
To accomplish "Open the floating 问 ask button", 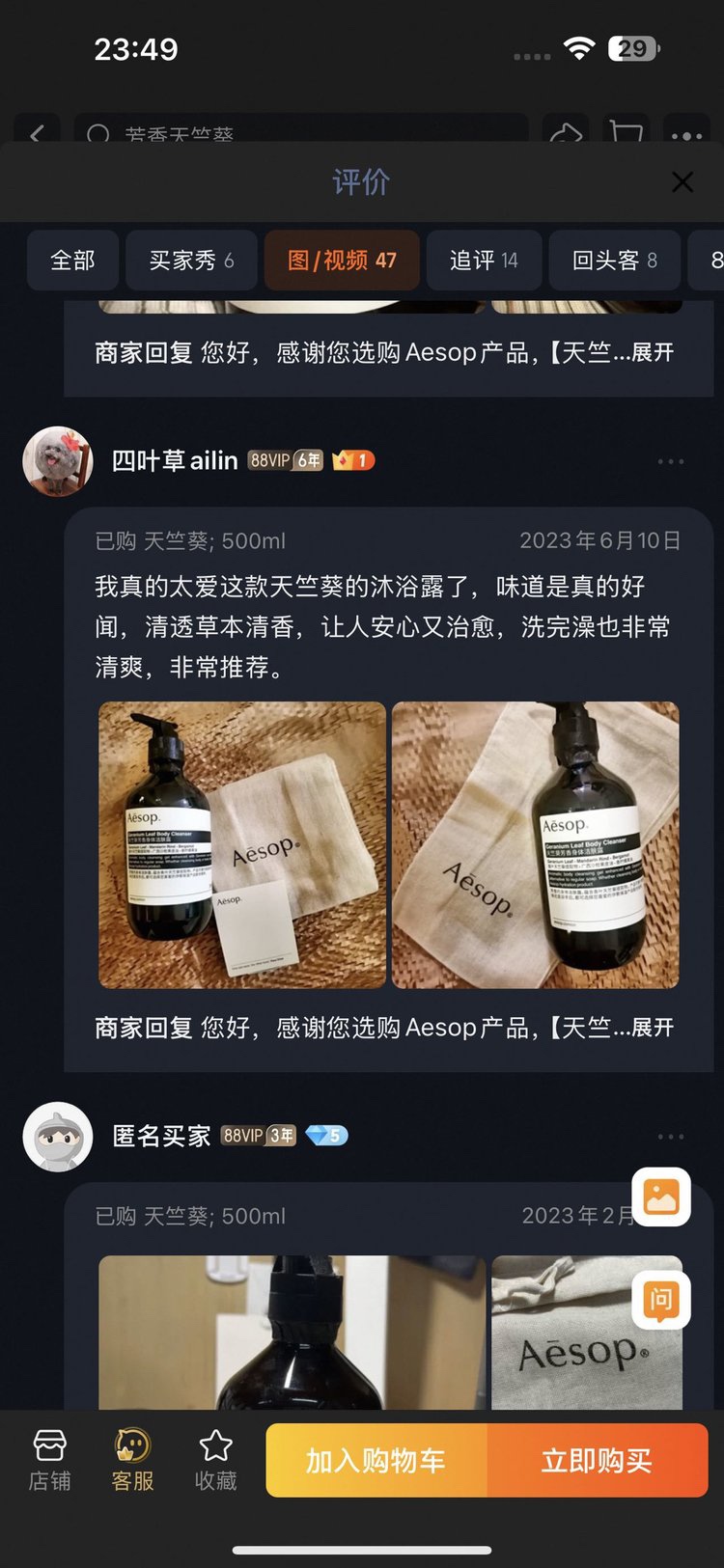I will tap(661, 1300).
